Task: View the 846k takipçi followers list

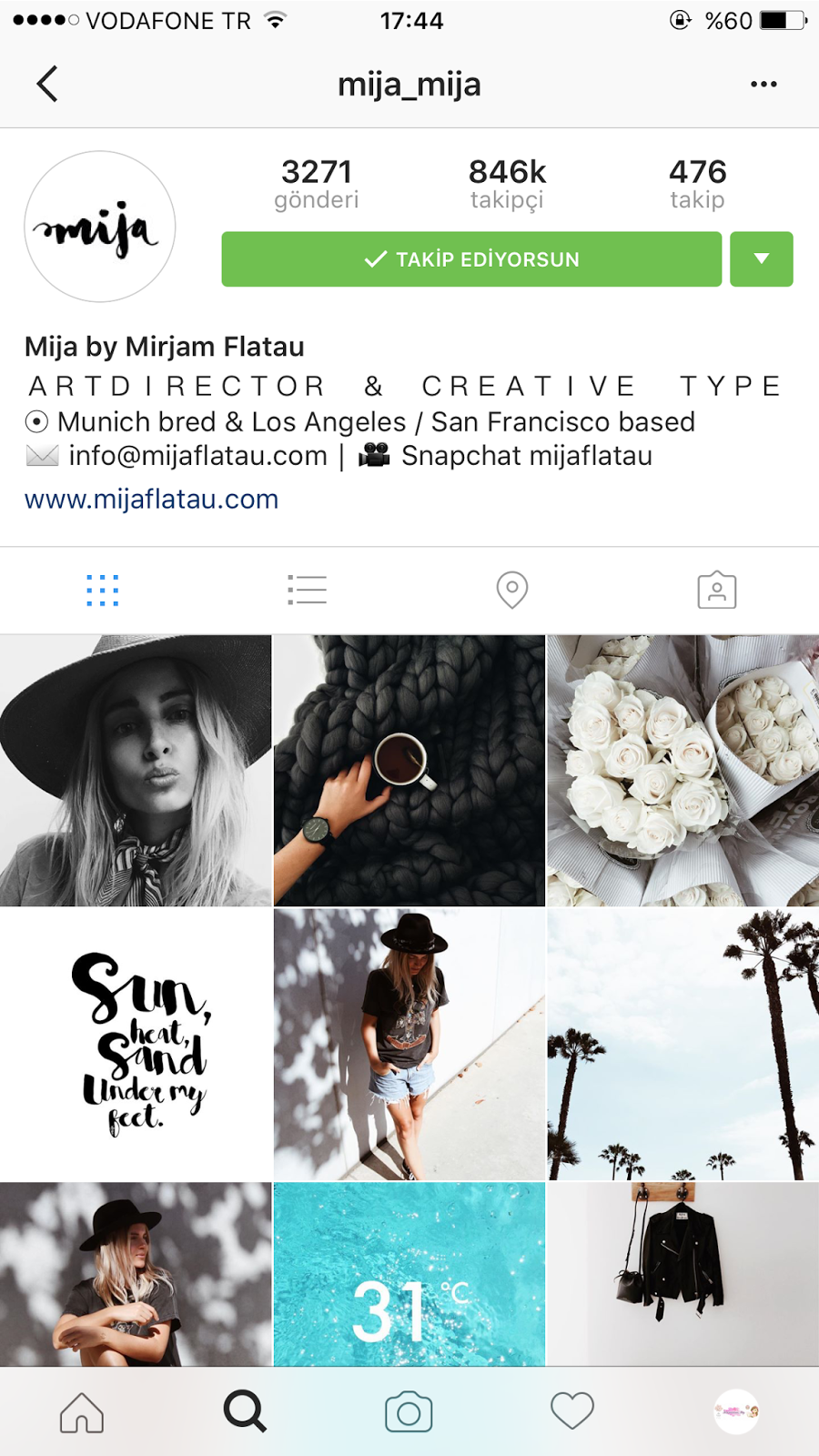Action: pyautogui.click(x=507, y=184)
